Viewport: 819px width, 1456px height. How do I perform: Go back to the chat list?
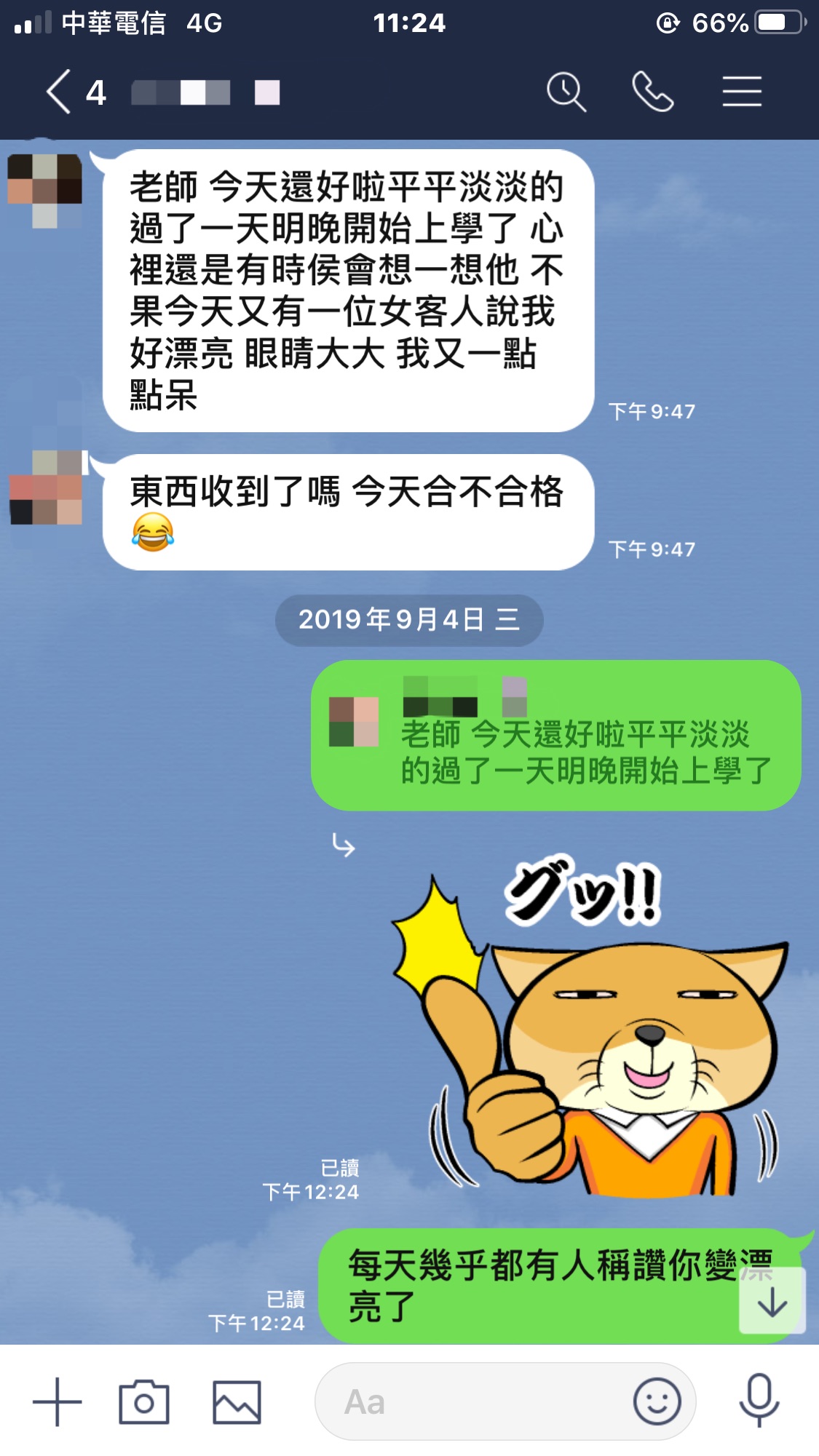click(60, 92)
